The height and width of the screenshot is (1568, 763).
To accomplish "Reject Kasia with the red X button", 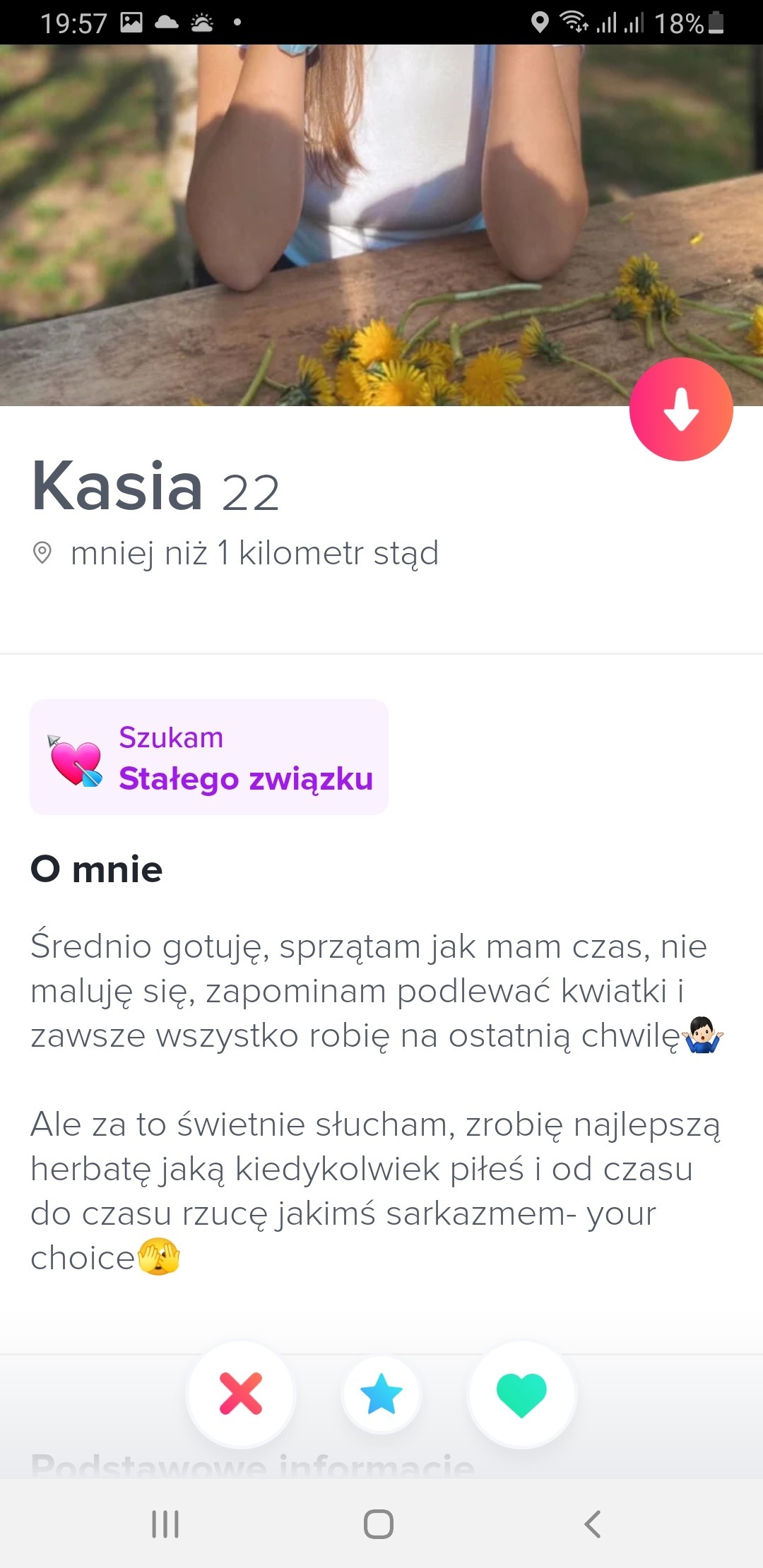I will 241,1394.
